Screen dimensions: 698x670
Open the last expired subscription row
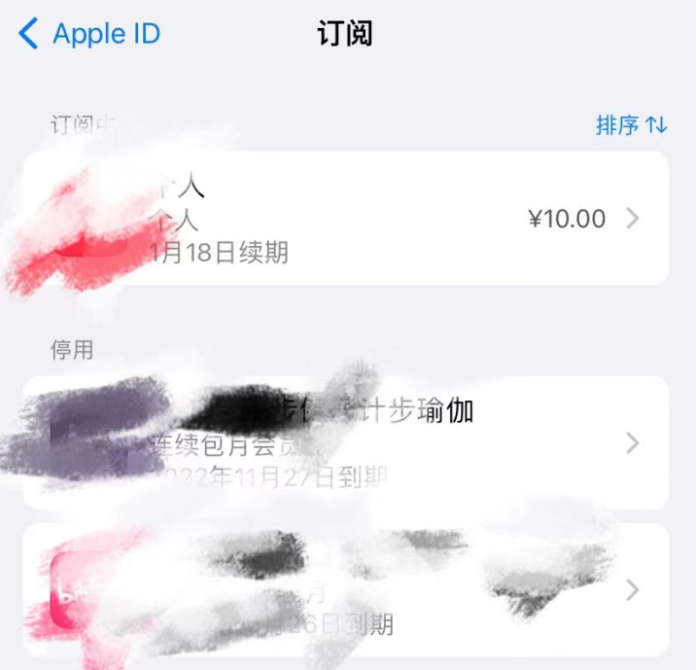400,590
